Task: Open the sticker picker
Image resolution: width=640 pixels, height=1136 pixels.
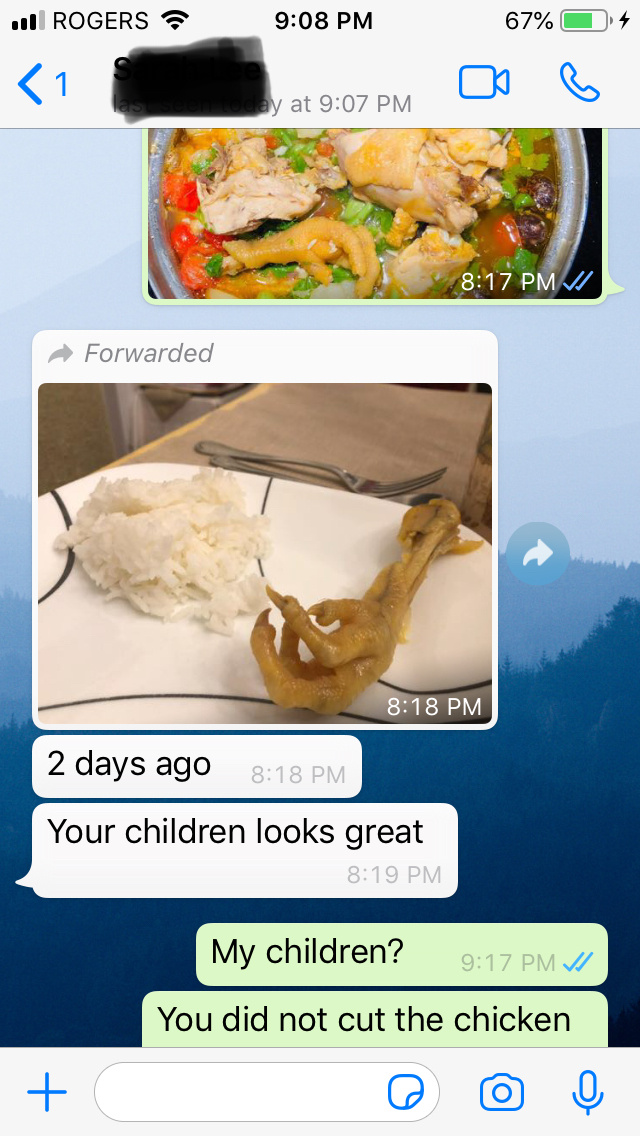Action: [406, 1094]
